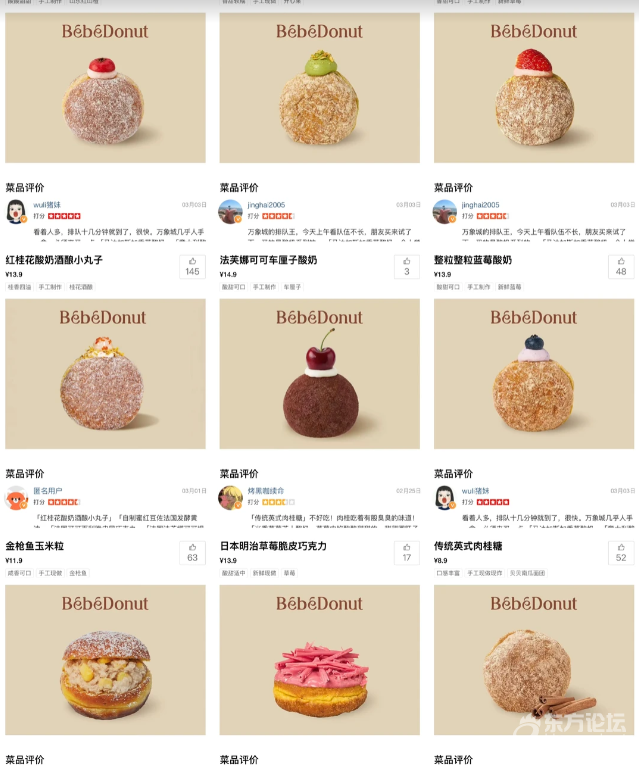Give a thumbs up to 整粒整粒蓝莓酸奶
The height and width of the screenshot is (768, 639).
coord(620,266)
